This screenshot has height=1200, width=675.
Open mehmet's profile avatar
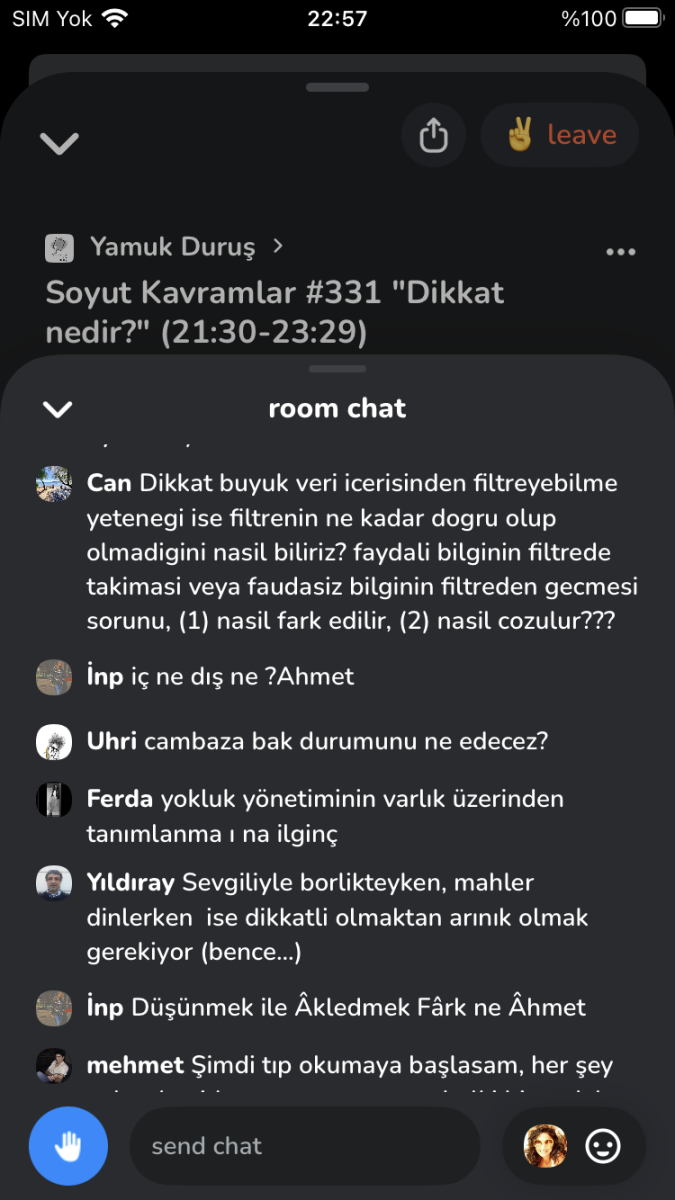point(54,1066)
